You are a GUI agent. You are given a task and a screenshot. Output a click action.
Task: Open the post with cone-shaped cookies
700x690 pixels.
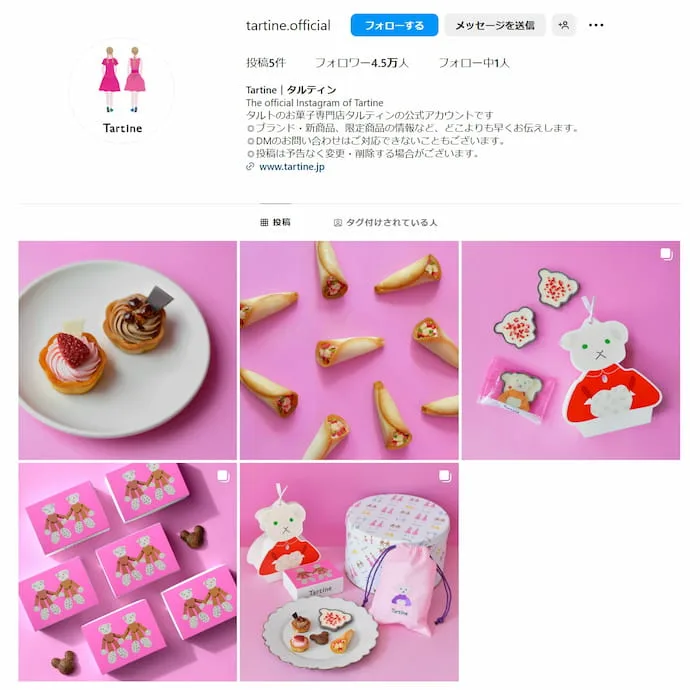[x=348, y=350]
